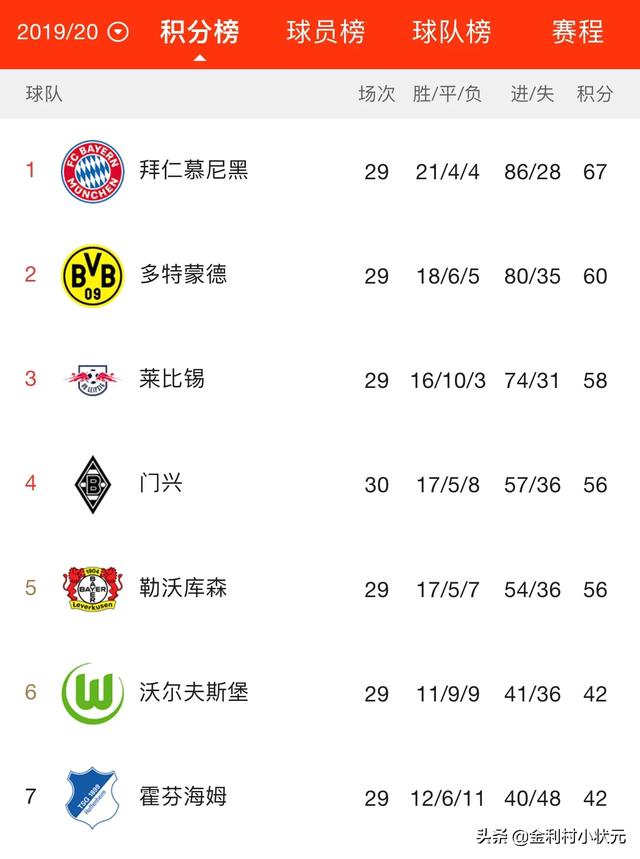640x859 pixels.
Task: Switch to the 球队榜 tab
Action: tap(451, 32)
